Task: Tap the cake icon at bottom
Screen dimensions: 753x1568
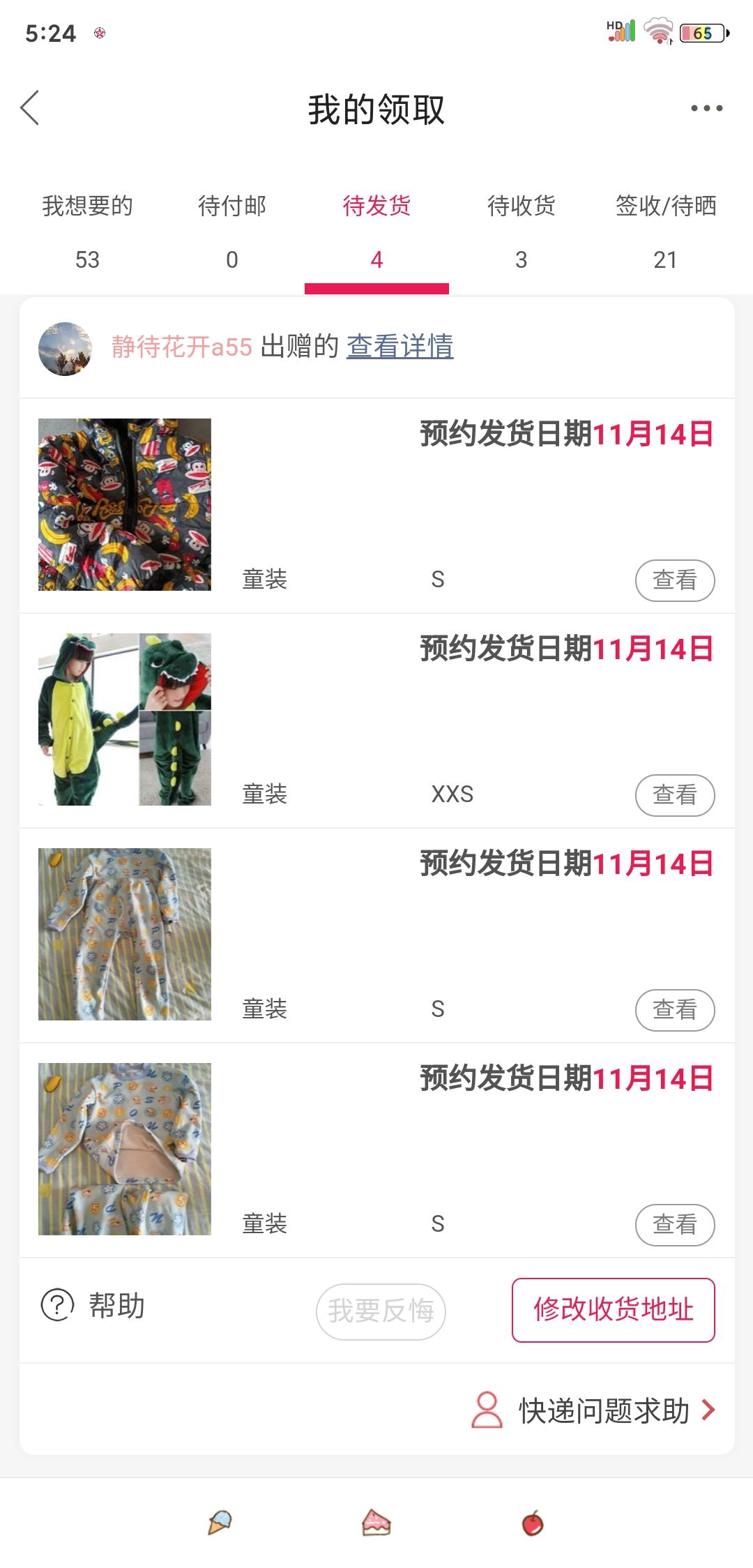Action: [376, 1522]
